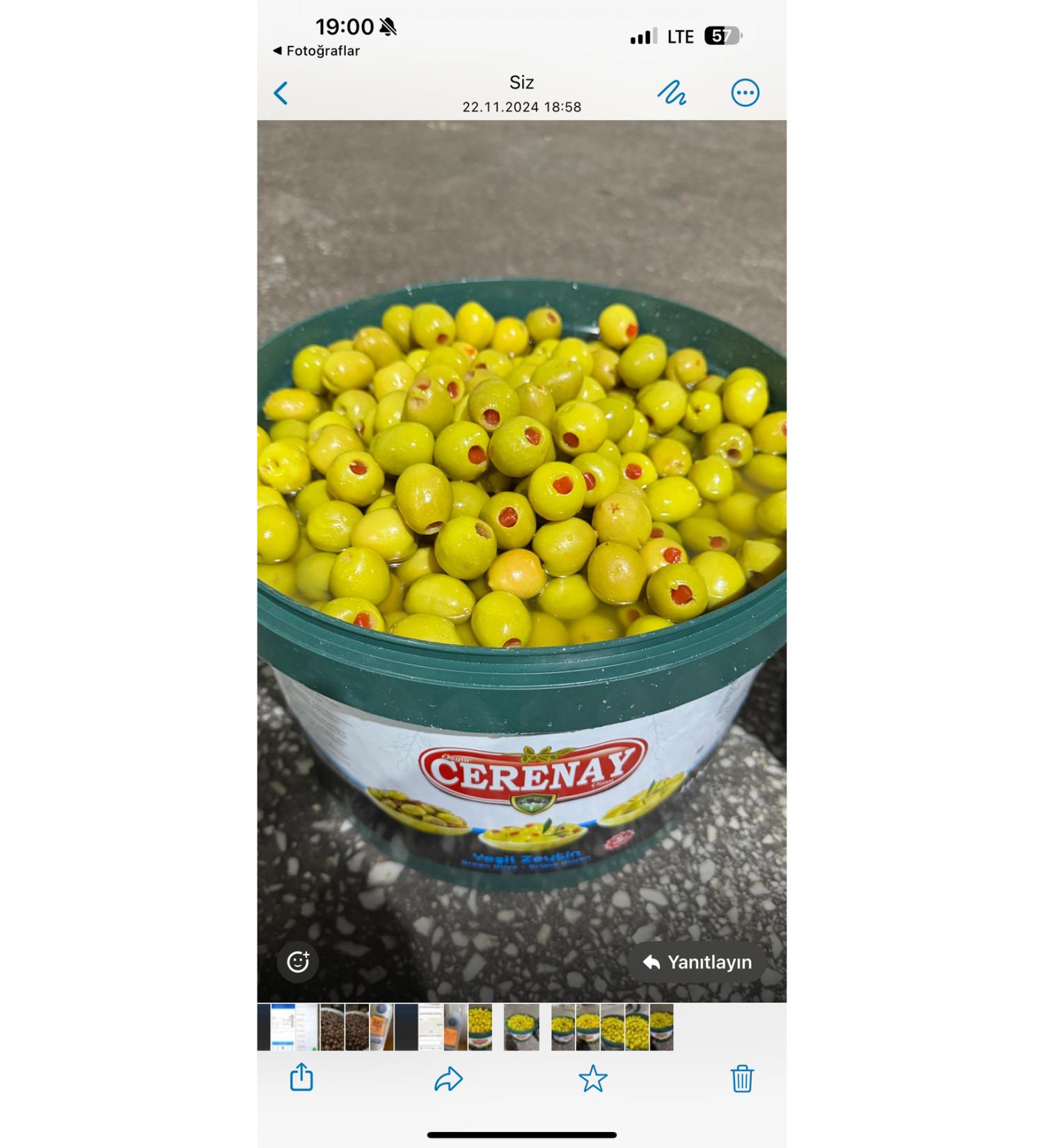The height and width of the screenshot is (1148, 1044).
Task: Favorite the photo using the star
Action: tap(592, 1081)
